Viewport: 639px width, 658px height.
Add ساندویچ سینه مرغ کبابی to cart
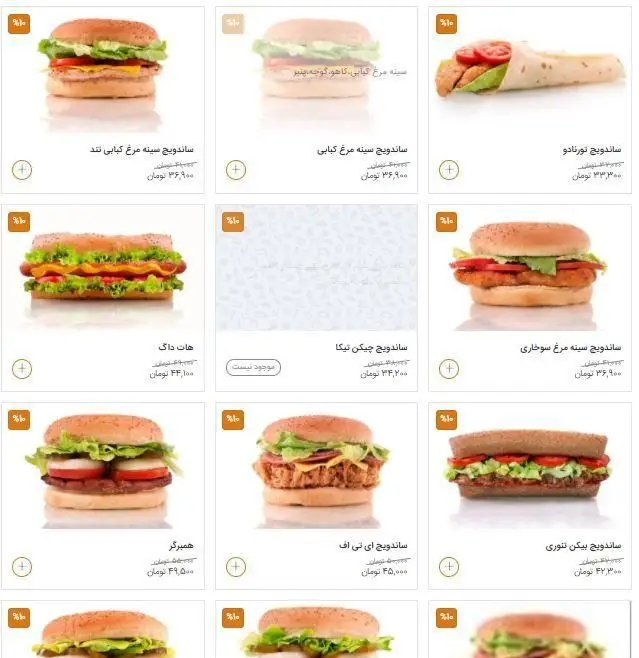click(236, 169)
